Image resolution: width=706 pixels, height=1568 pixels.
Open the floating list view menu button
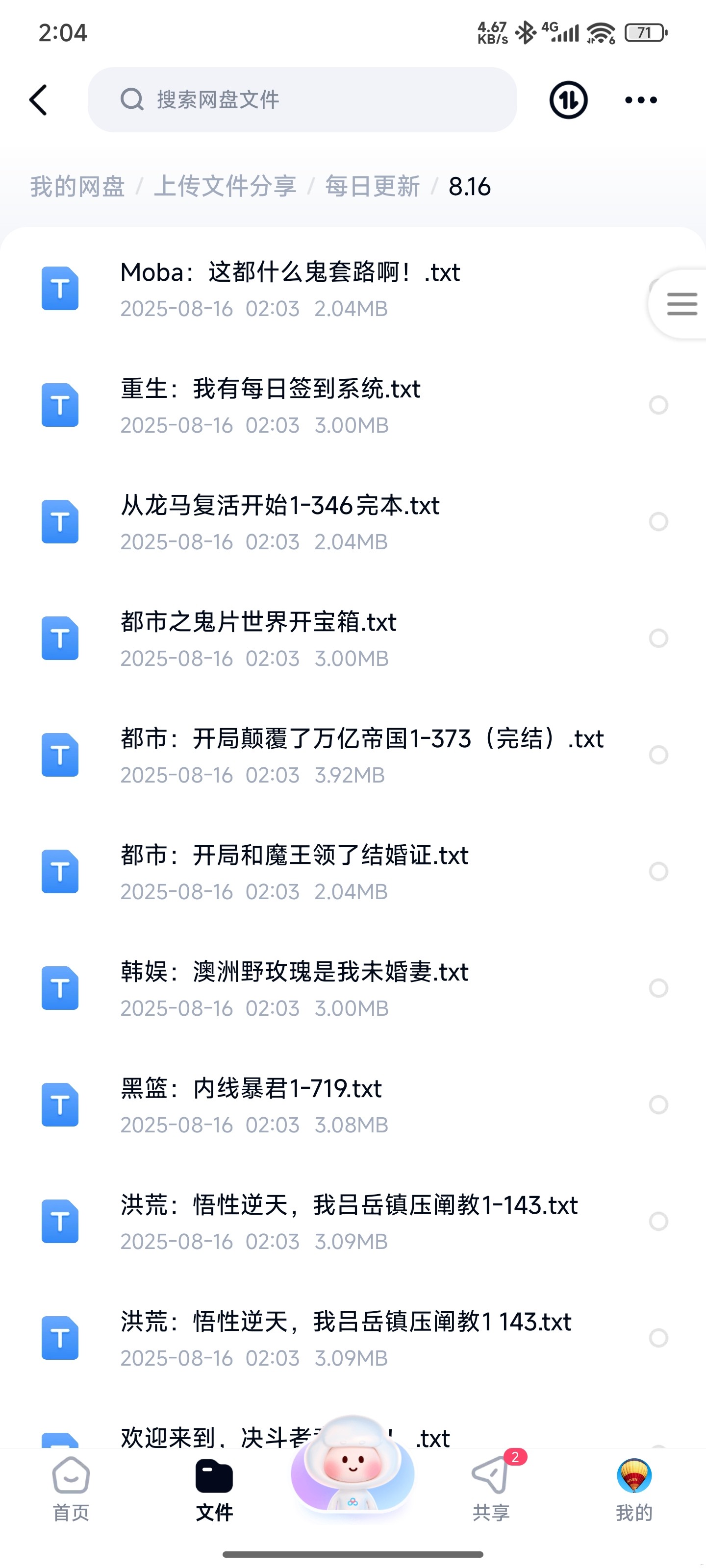[x=681, y=304]
